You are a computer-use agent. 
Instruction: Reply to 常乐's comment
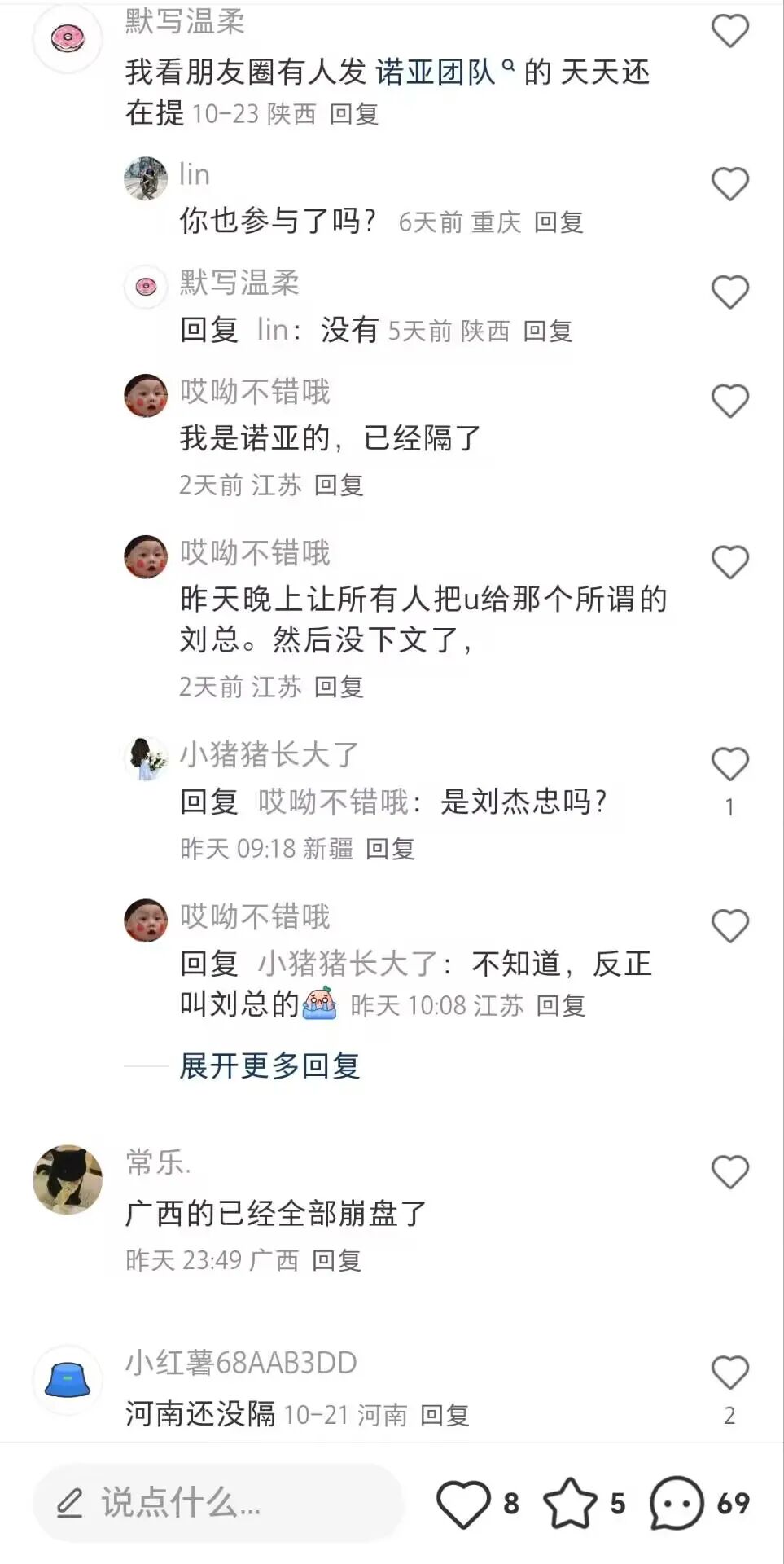click(x=336, y=1260)
